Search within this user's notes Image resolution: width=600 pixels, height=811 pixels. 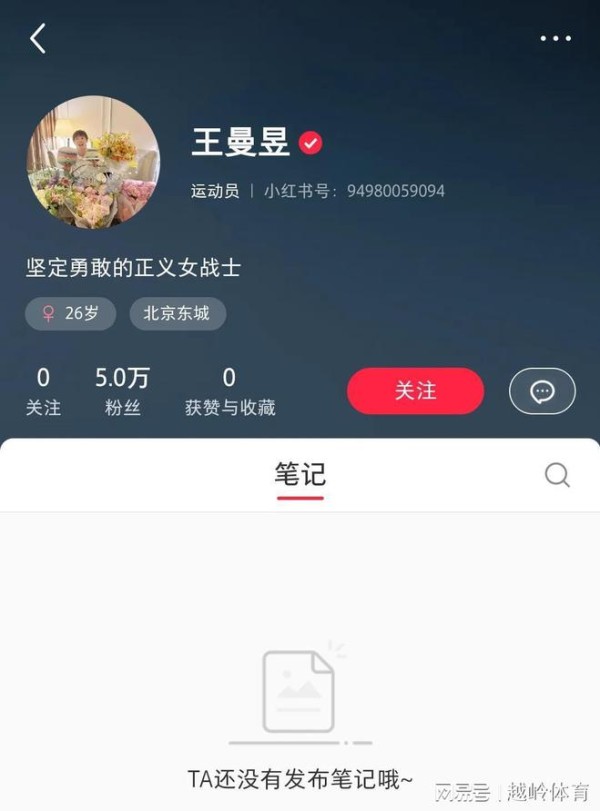coord(557,474)
